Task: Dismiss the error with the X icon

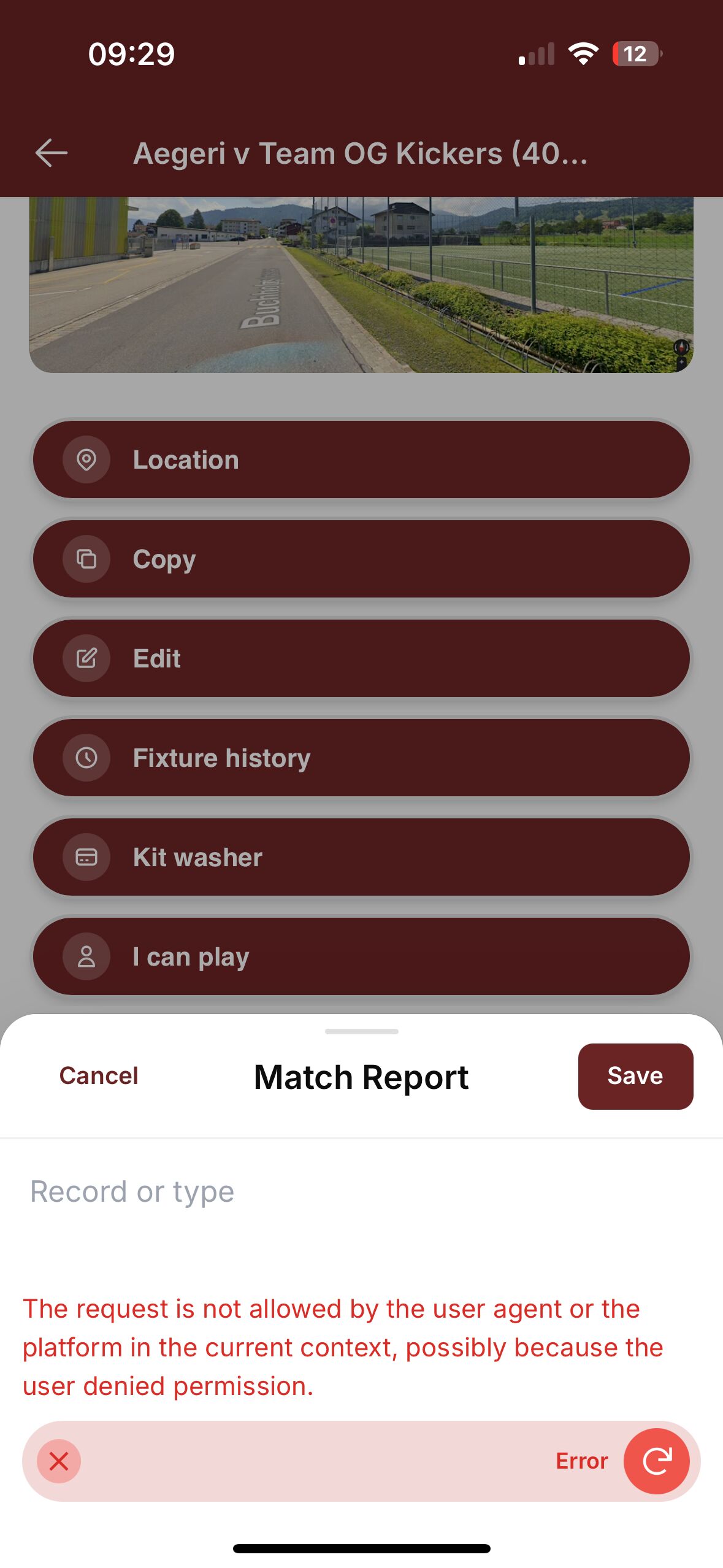Action: pyautogui.click(x=59, y=1461)
